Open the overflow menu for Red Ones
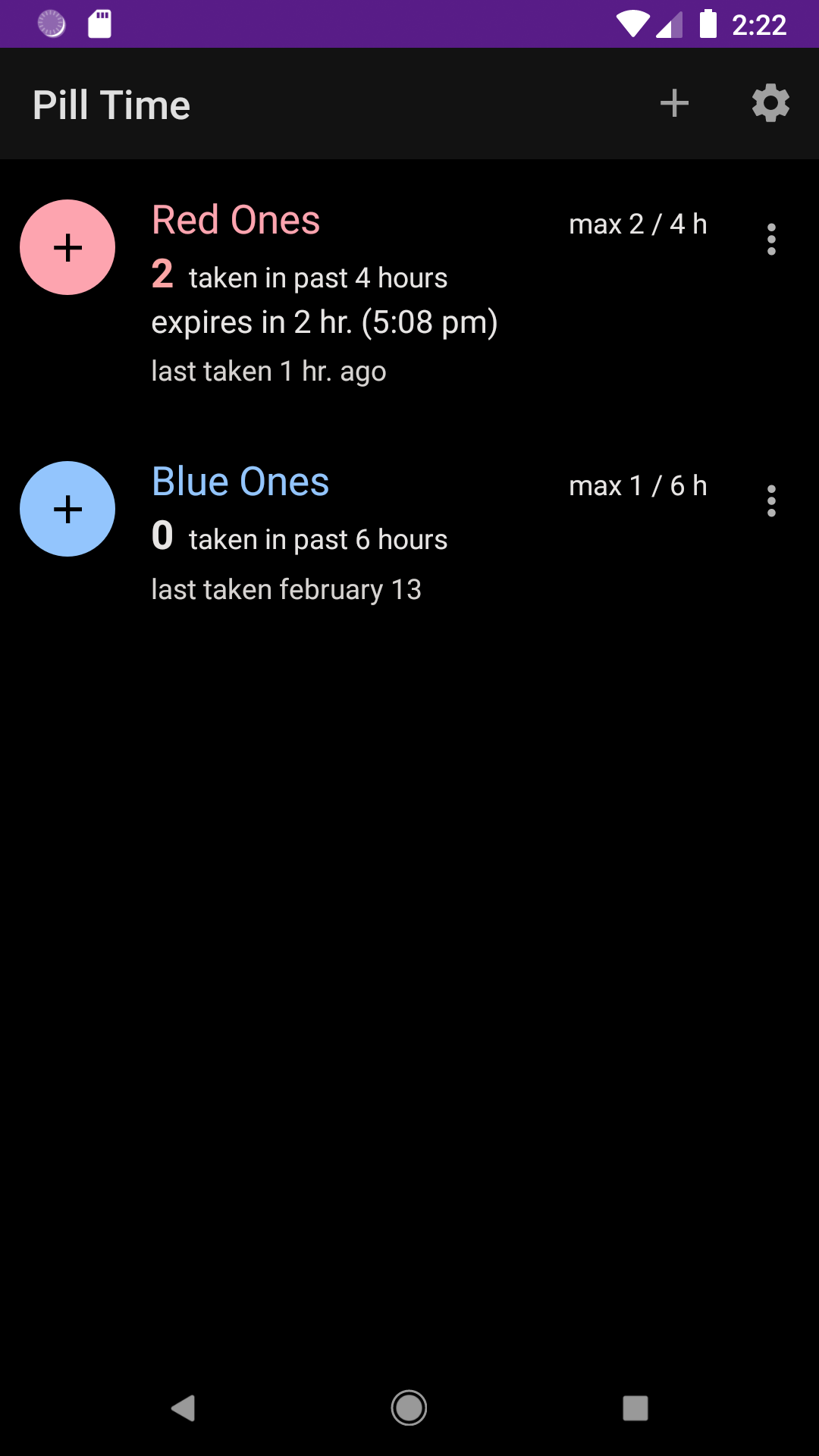The image size is (819, 1456). (771, 240)
